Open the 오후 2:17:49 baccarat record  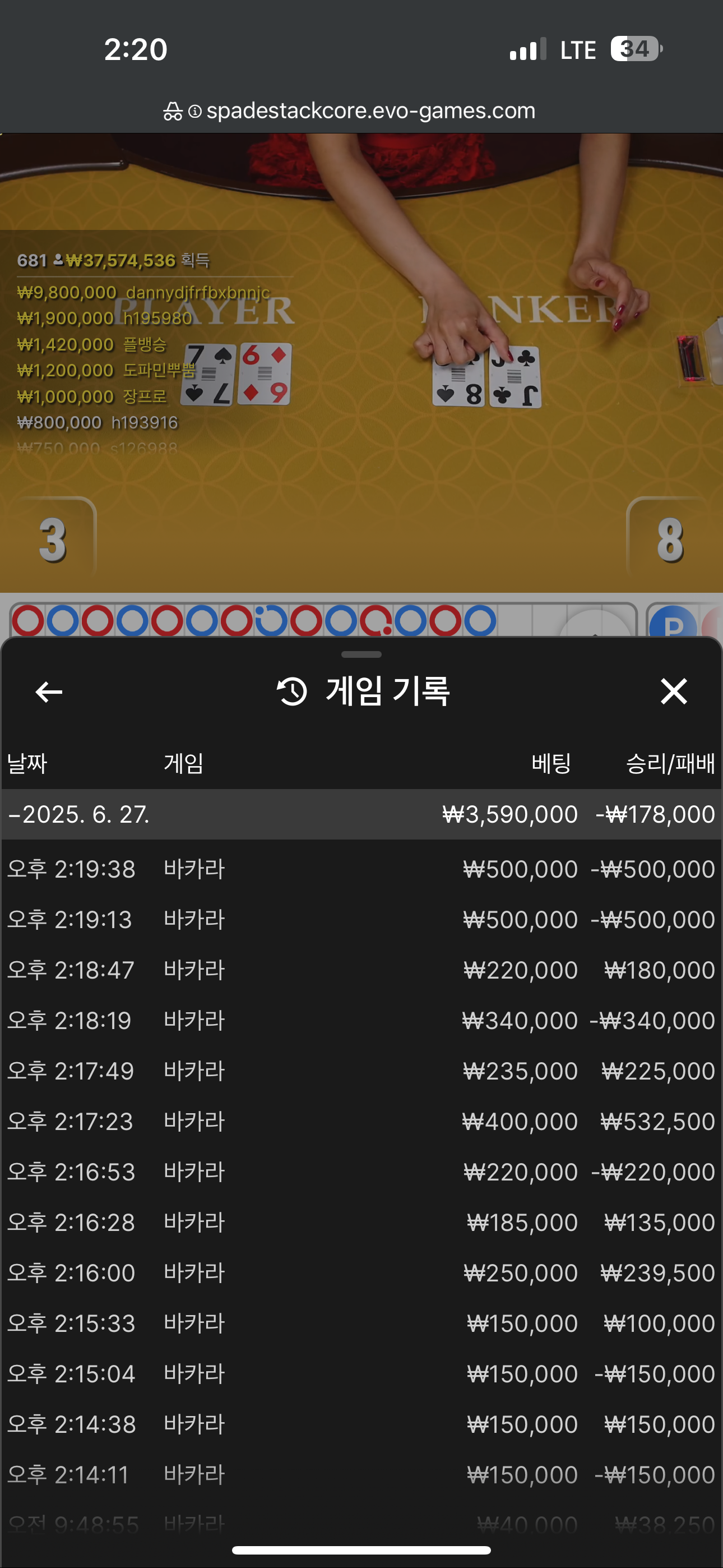(x=361, y=1071)
